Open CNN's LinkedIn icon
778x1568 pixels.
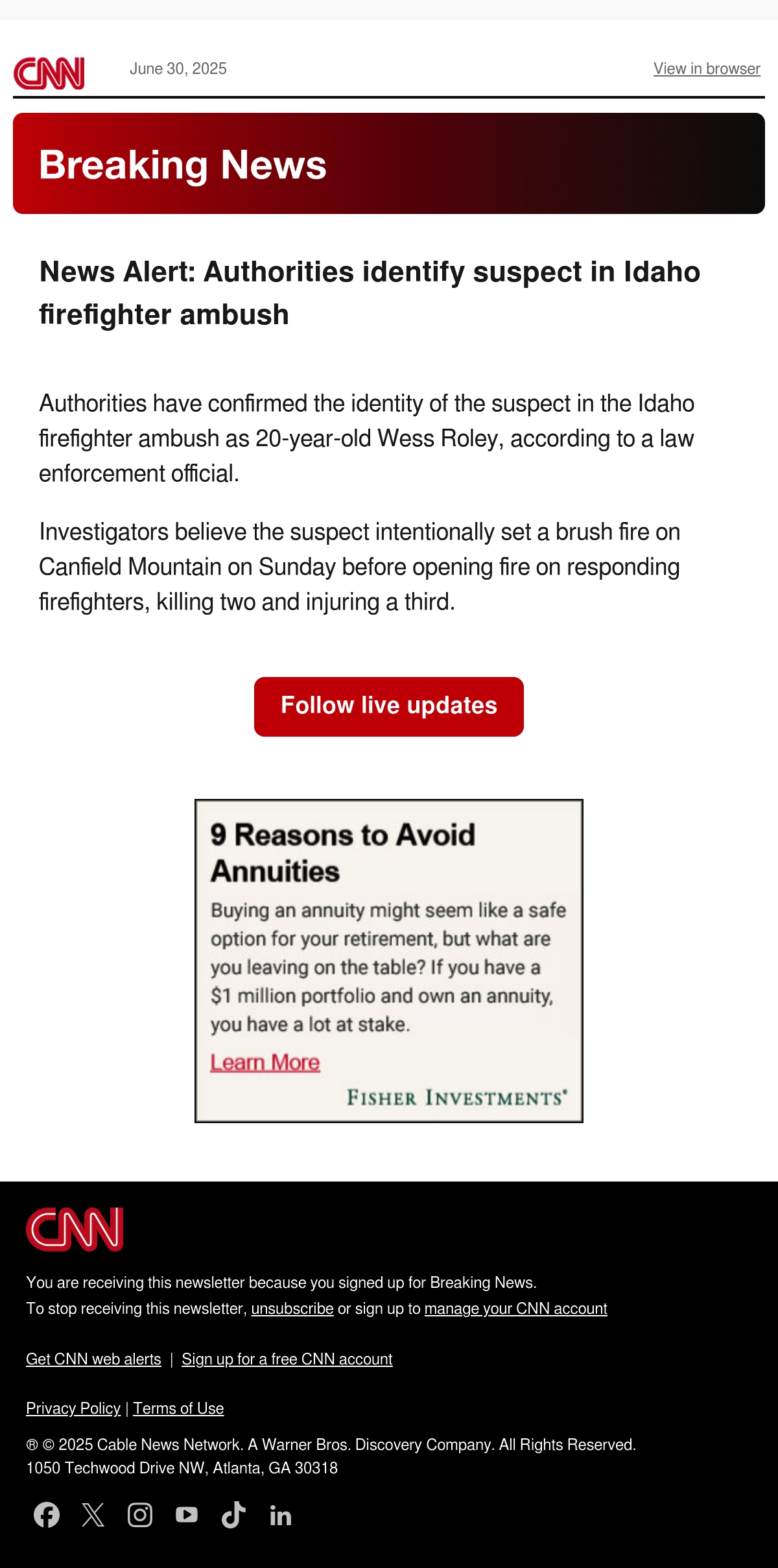280,1515
